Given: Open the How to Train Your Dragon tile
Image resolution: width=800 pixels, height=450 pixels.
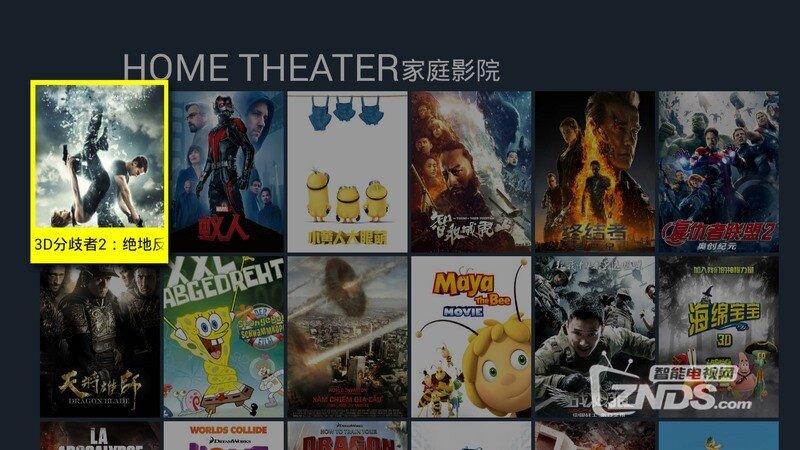Looking at the screenshot, I should pyautogui.click(x=347, y=436).
